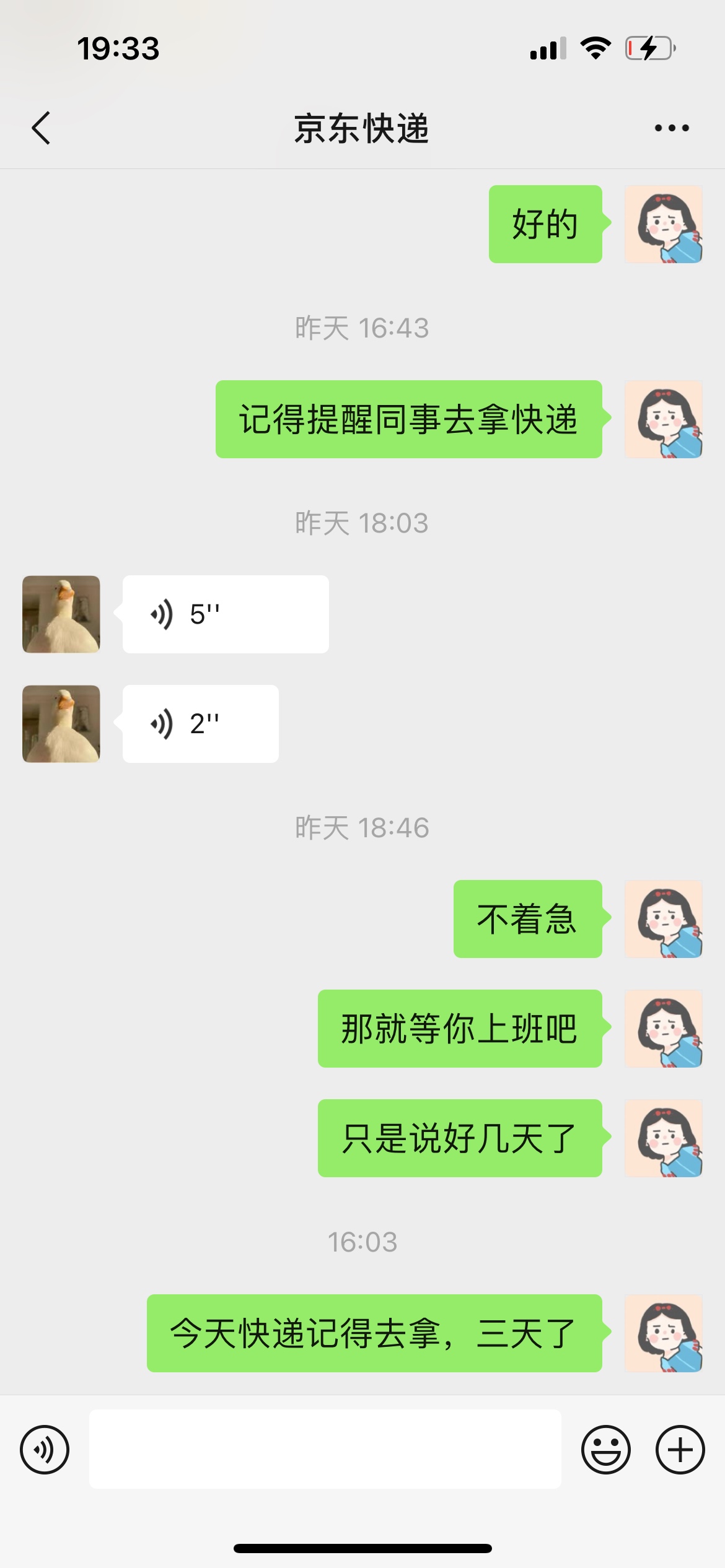The width and height of the screenshot is (725, 1568).
Task: Play the 2'' voice message
Action: pos(201,724)
